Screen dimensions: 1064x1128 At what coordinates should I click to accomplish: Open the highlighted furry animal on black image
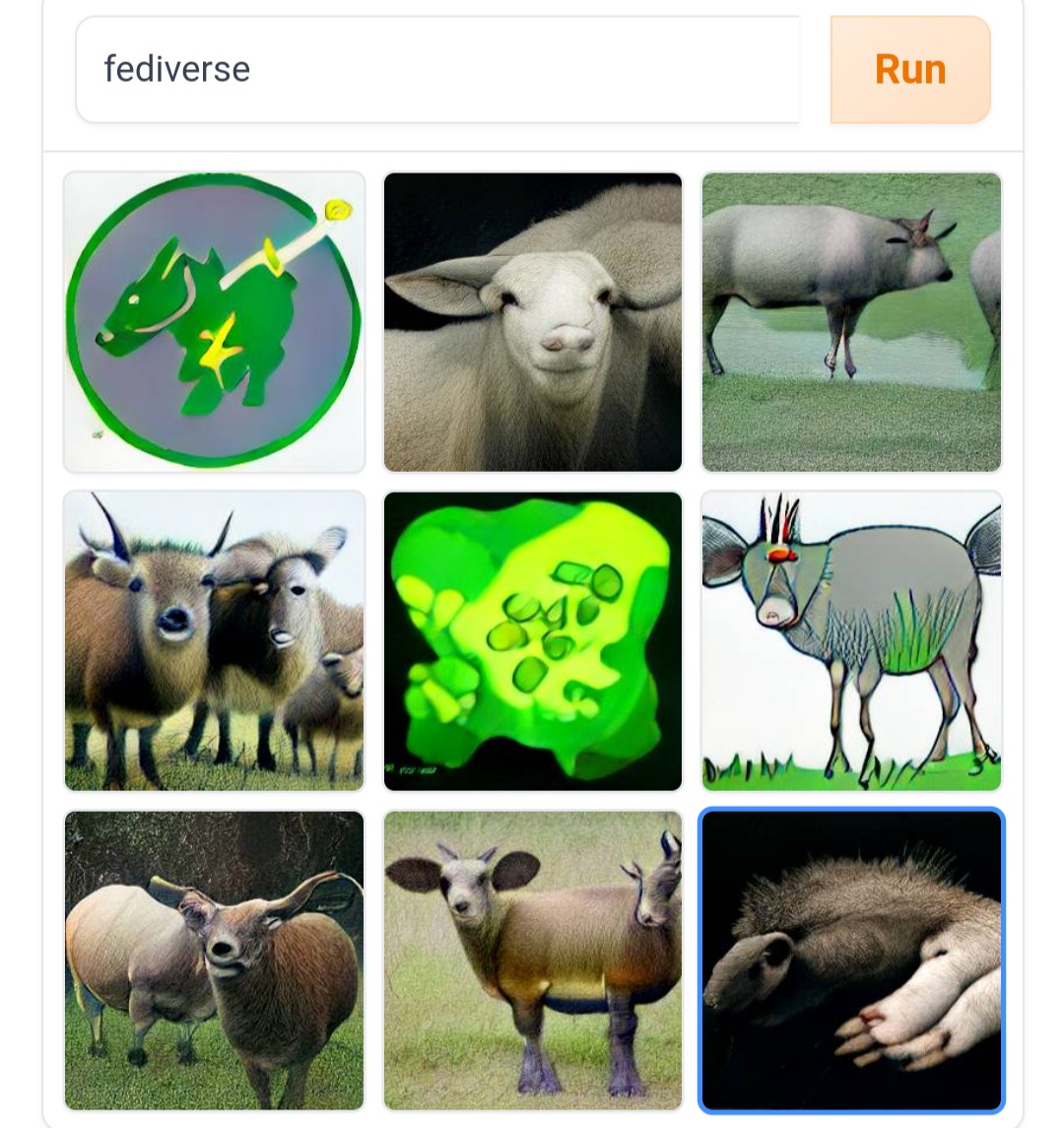click(x=851, y=961)
